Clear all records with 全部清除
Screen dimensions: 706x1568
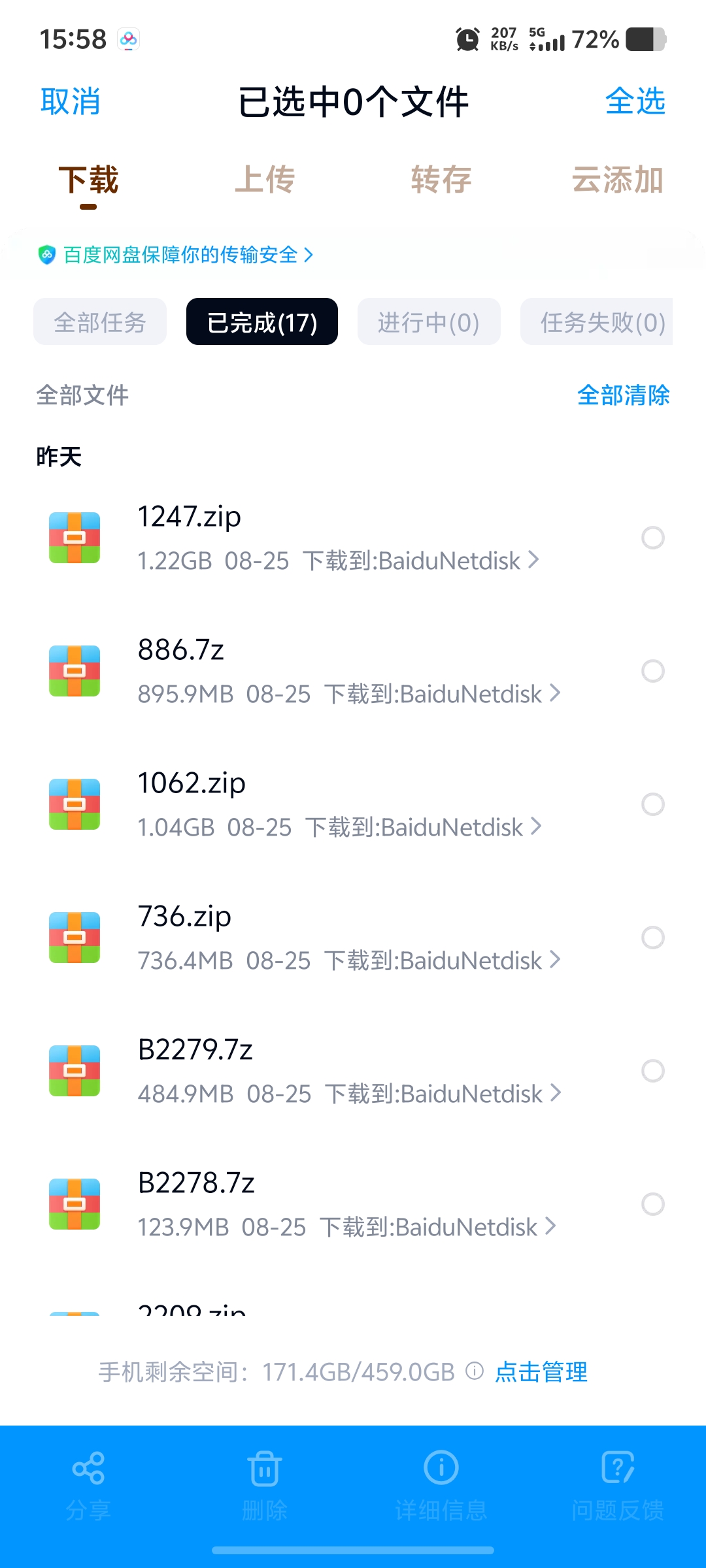click(x=623, y=395)
